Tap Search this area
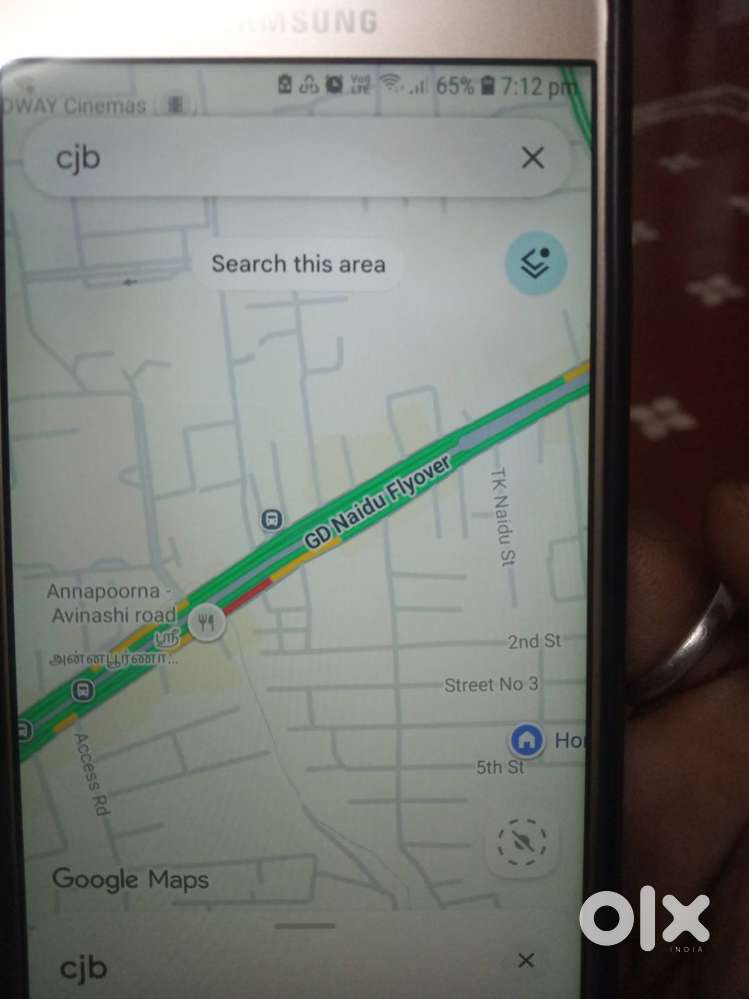 [298, 264]
